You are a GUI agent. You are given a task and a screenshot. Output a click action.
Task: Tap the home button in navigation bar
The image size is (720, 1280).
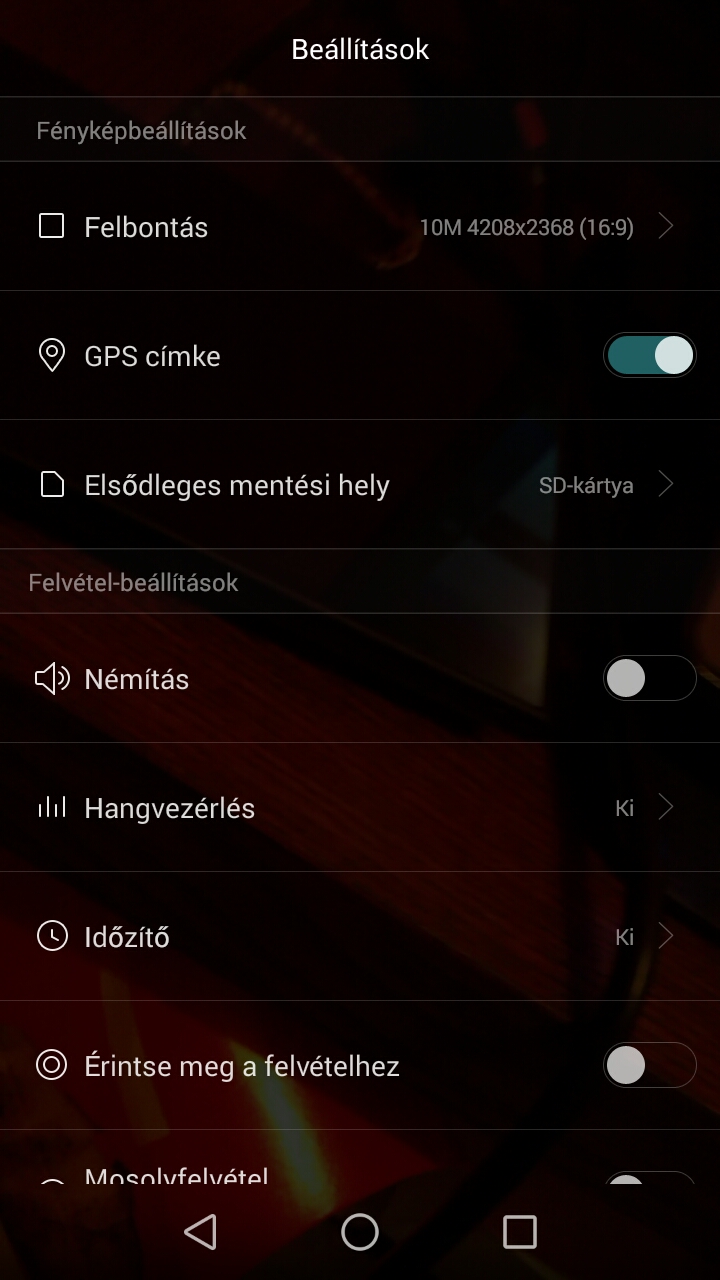tap(360, 1232)
